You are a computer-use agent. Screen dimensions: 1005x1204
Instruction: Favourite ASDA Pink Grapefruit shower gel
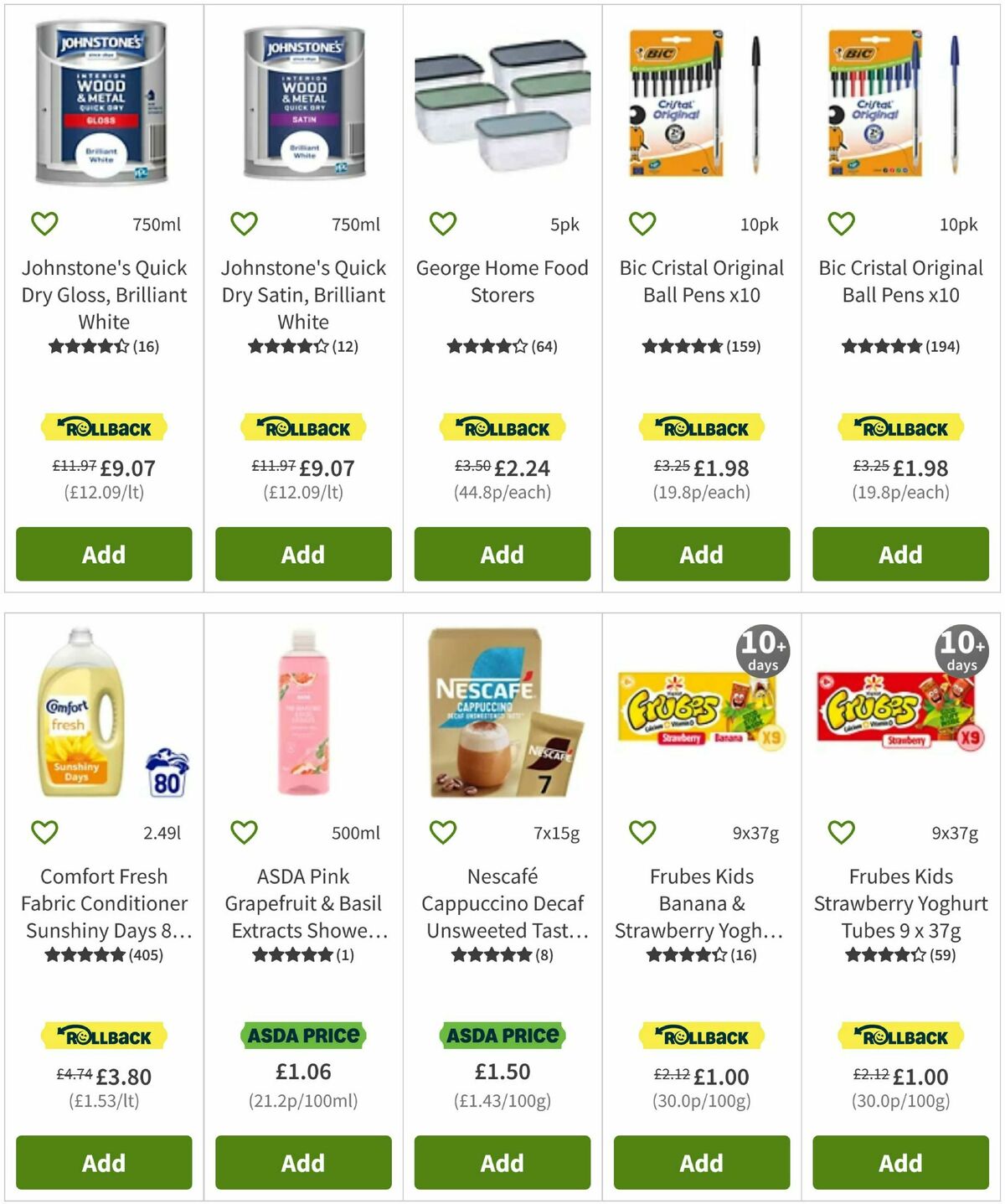coord(244,832)
